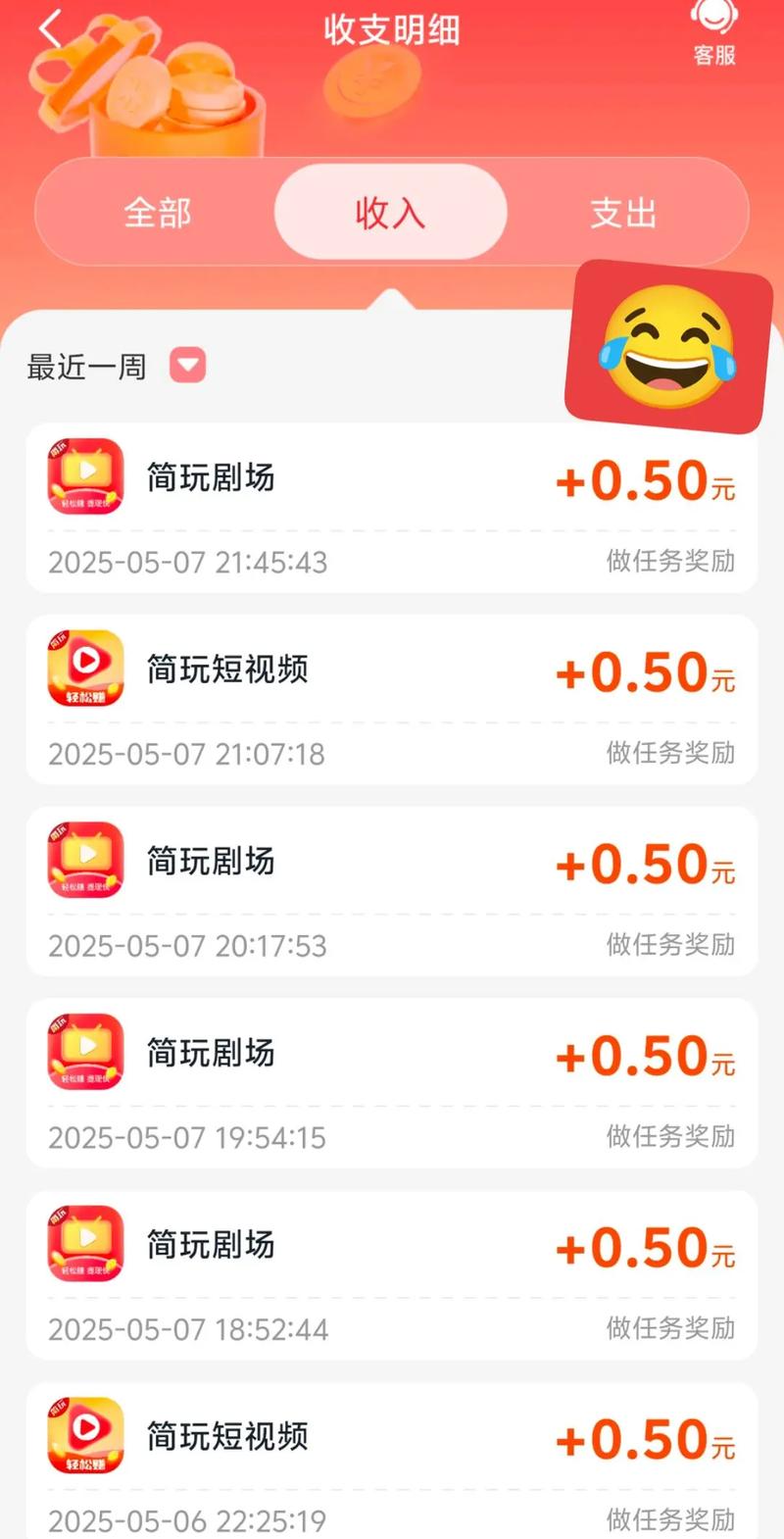Select the 2025-05-07 21:45:43 timestamp
This screenshot has height=1539, width=784.
[186, 563]
